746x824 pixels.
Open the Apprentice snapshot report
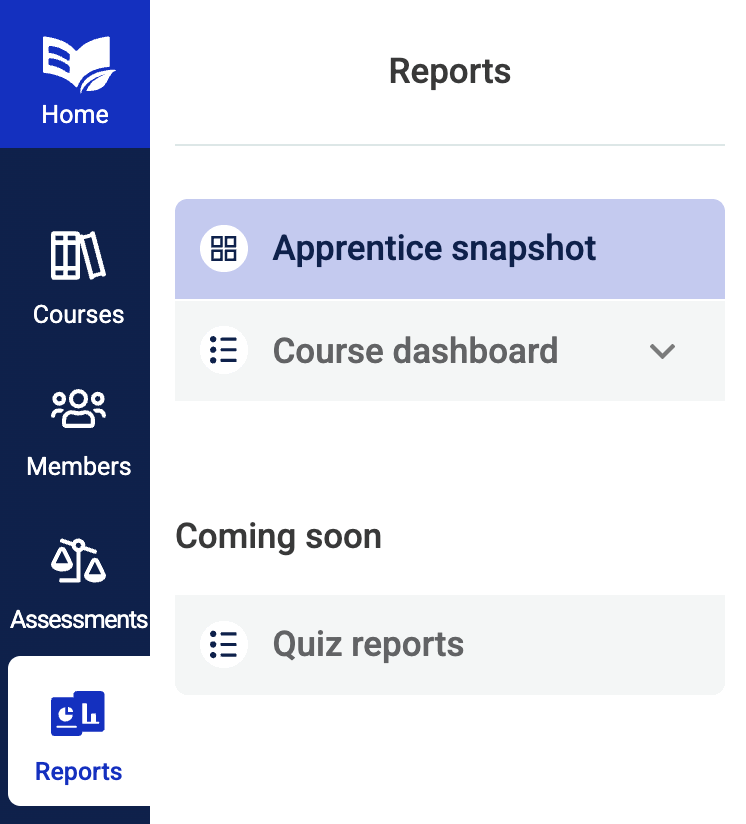434,248
